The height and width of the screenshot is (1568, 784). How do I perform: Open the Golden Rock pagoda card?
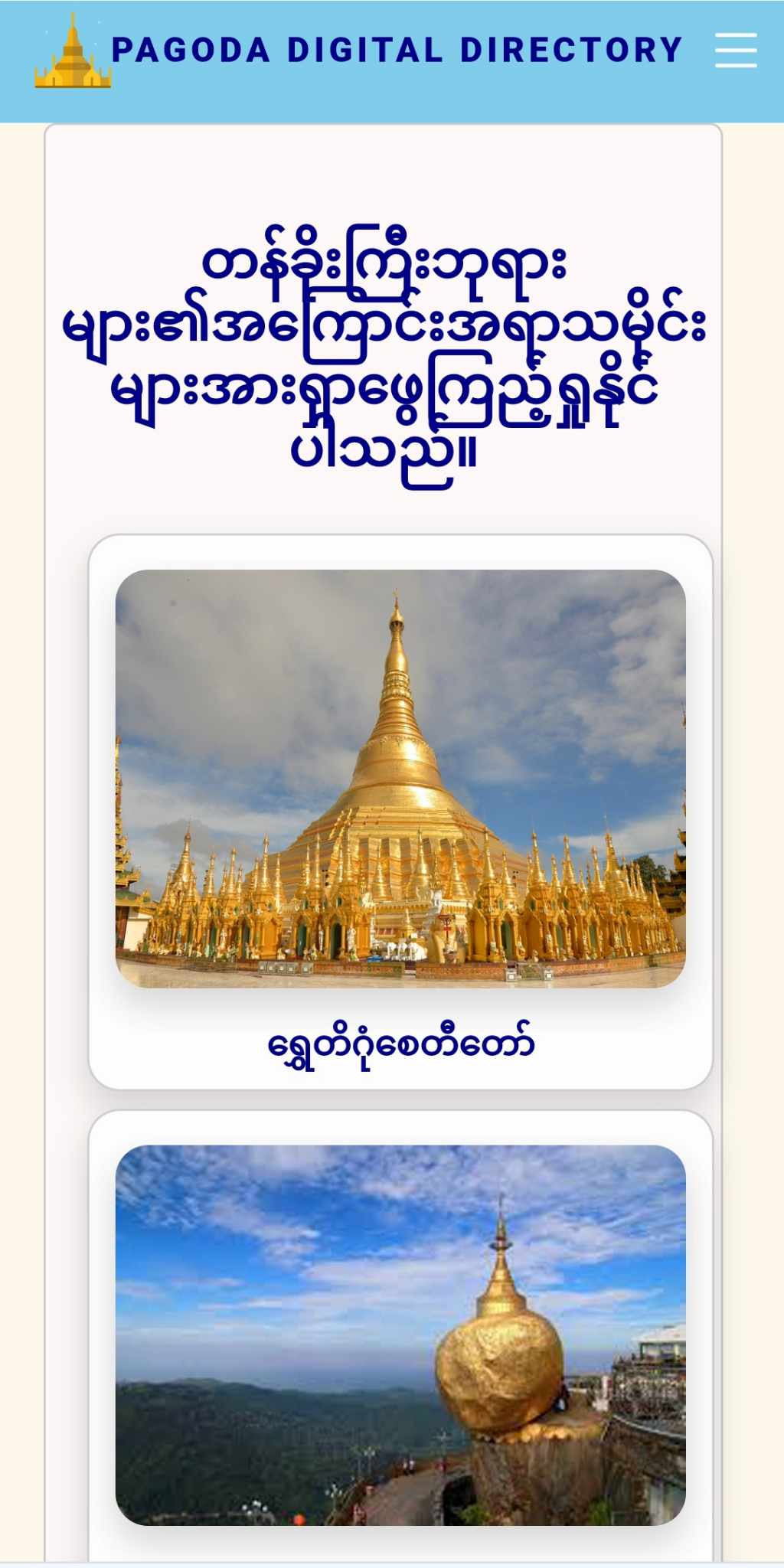click(400, 1336)
